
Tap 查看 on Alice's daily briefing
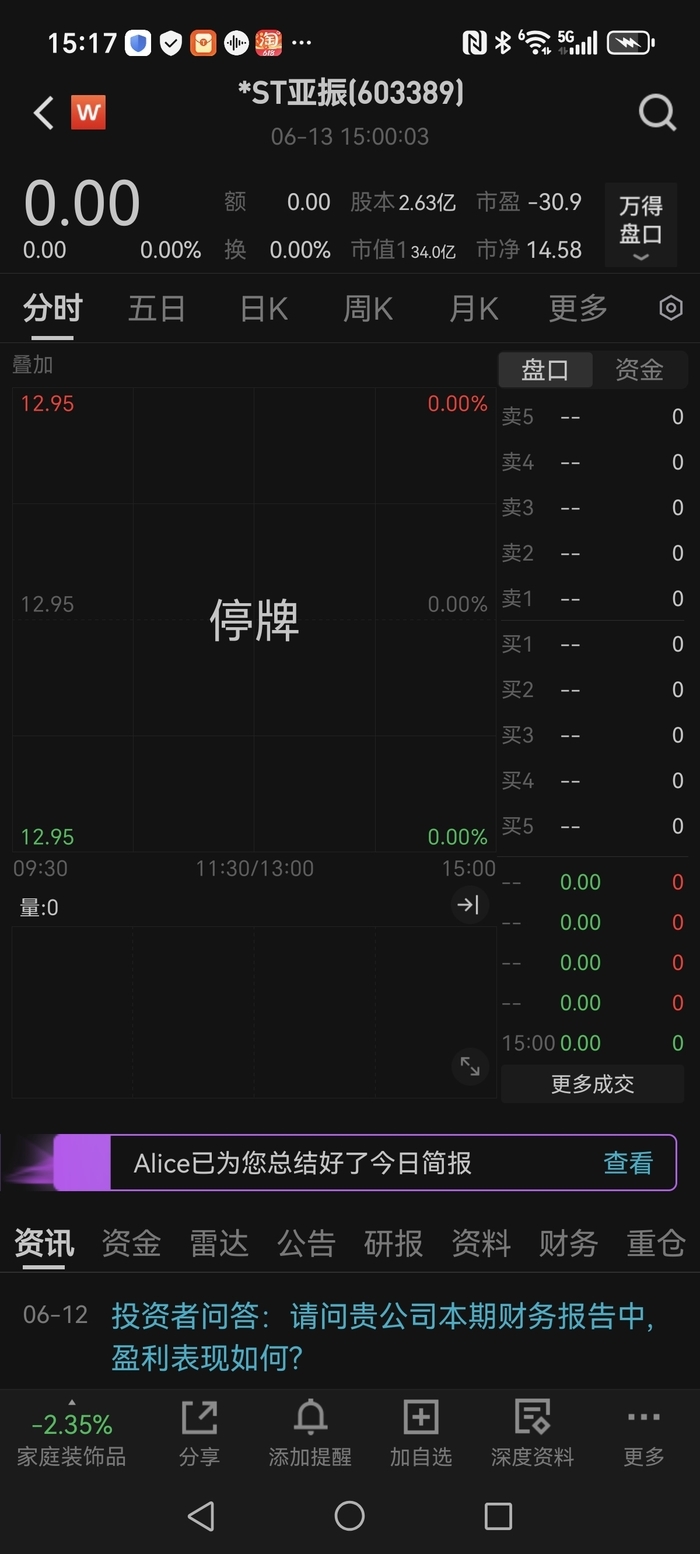pyautogui.click(x=628, y=1163)
